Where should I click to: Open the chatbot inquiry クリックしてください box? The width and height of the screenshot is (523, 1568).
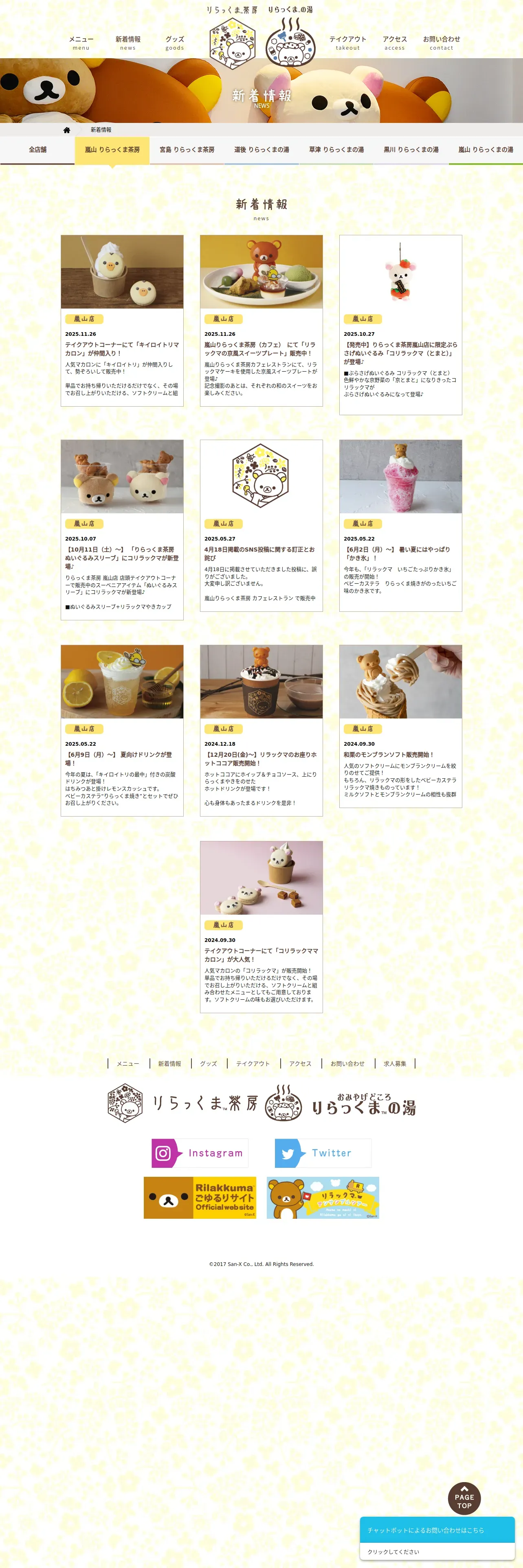(437, 1551)
